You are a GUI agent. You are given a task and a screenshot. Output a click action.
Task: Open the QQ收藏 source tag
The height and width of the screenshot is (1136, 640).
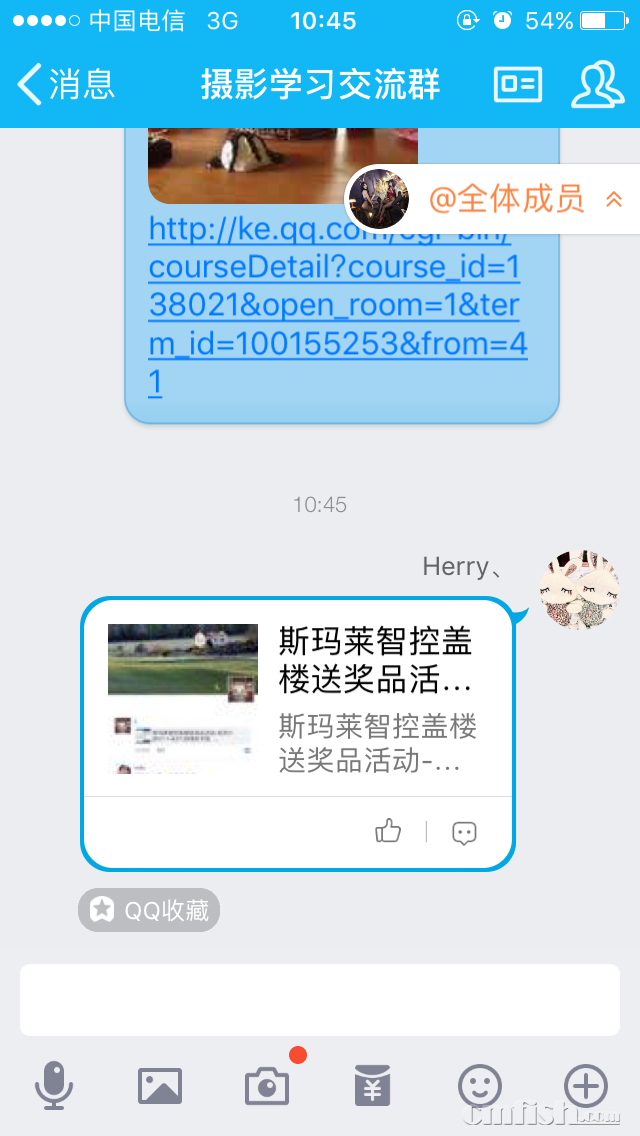[x=149, y=910]
